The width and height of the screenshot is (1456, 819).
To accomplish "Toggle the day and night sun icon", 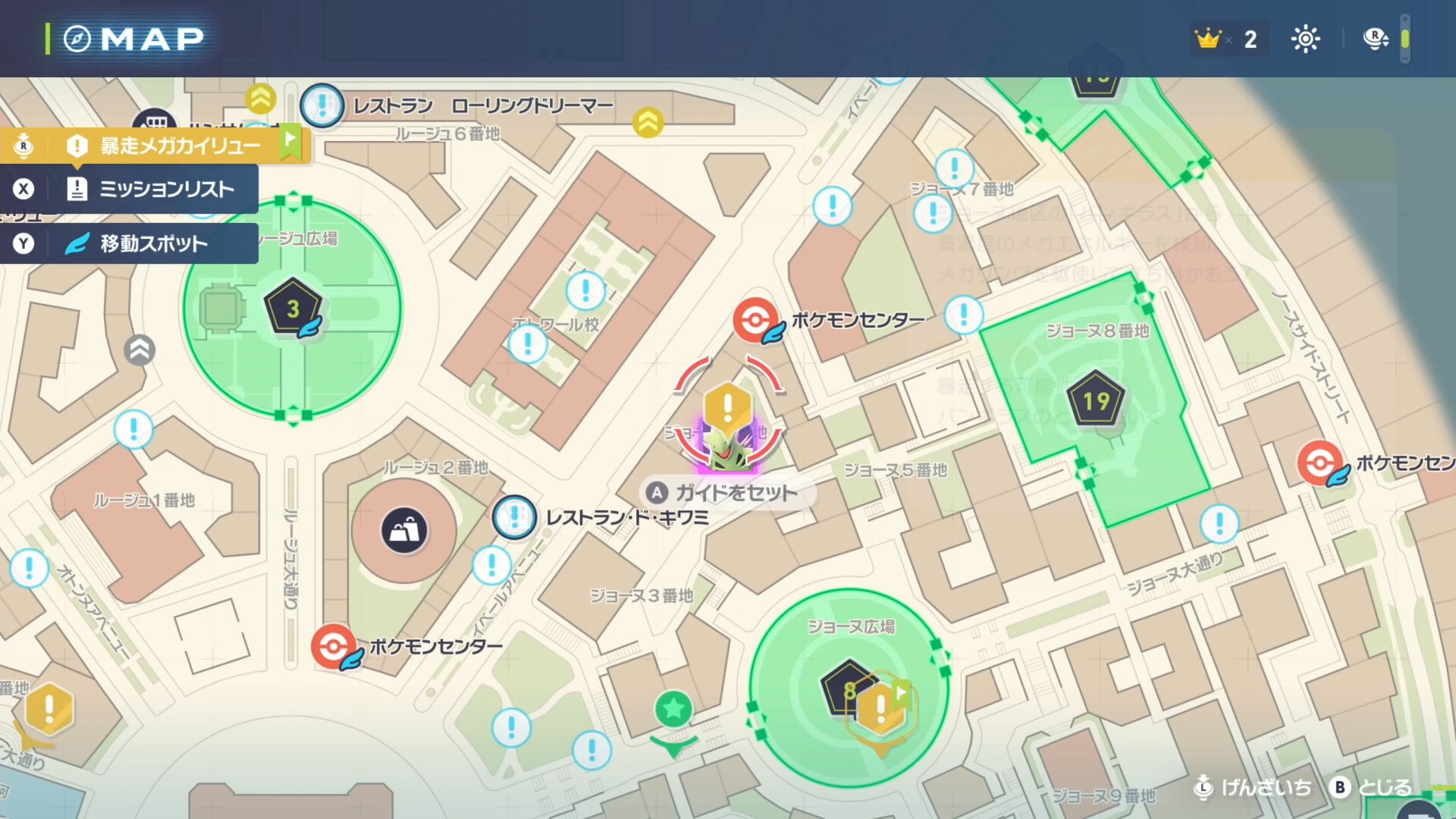I will 1305,39.
